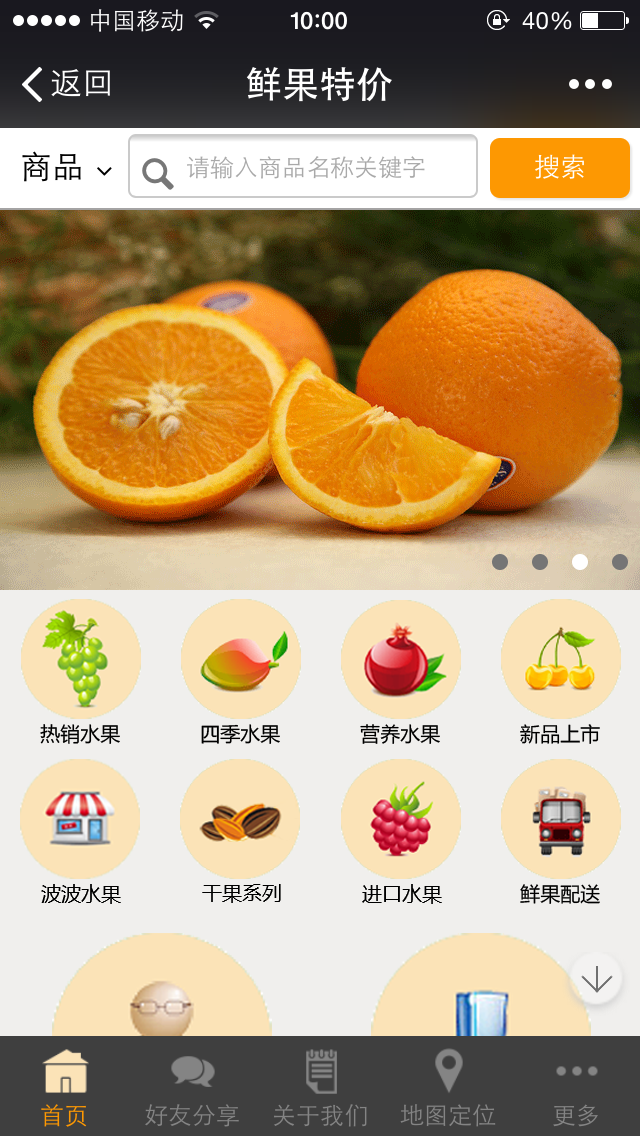
Task: Tap the orange 搜索 button
Action: tap(559, 167)
